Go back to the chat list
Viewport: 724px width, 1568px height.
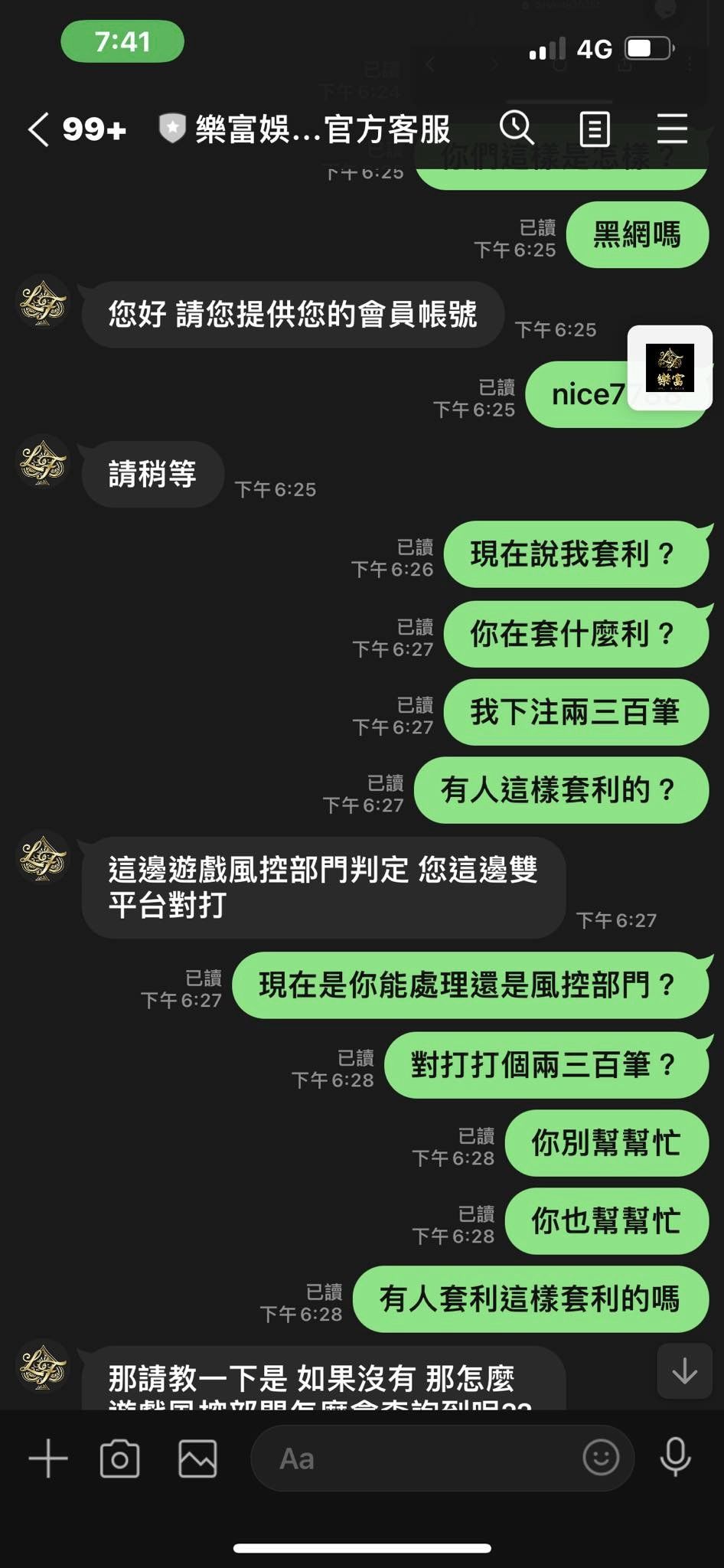[38, 129]
